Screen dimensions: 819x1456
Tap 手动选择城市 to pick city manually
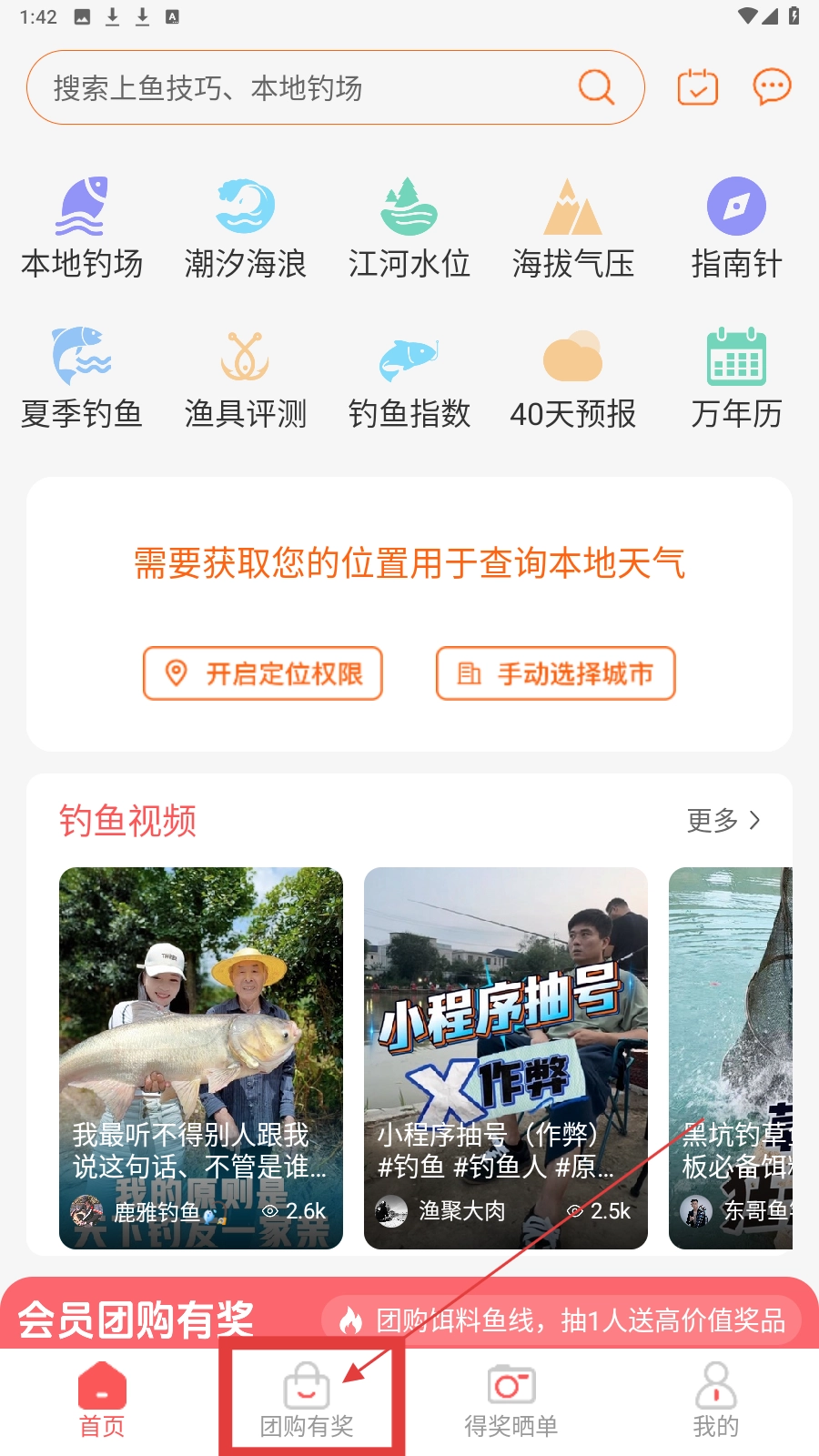[x=556, y=673]
